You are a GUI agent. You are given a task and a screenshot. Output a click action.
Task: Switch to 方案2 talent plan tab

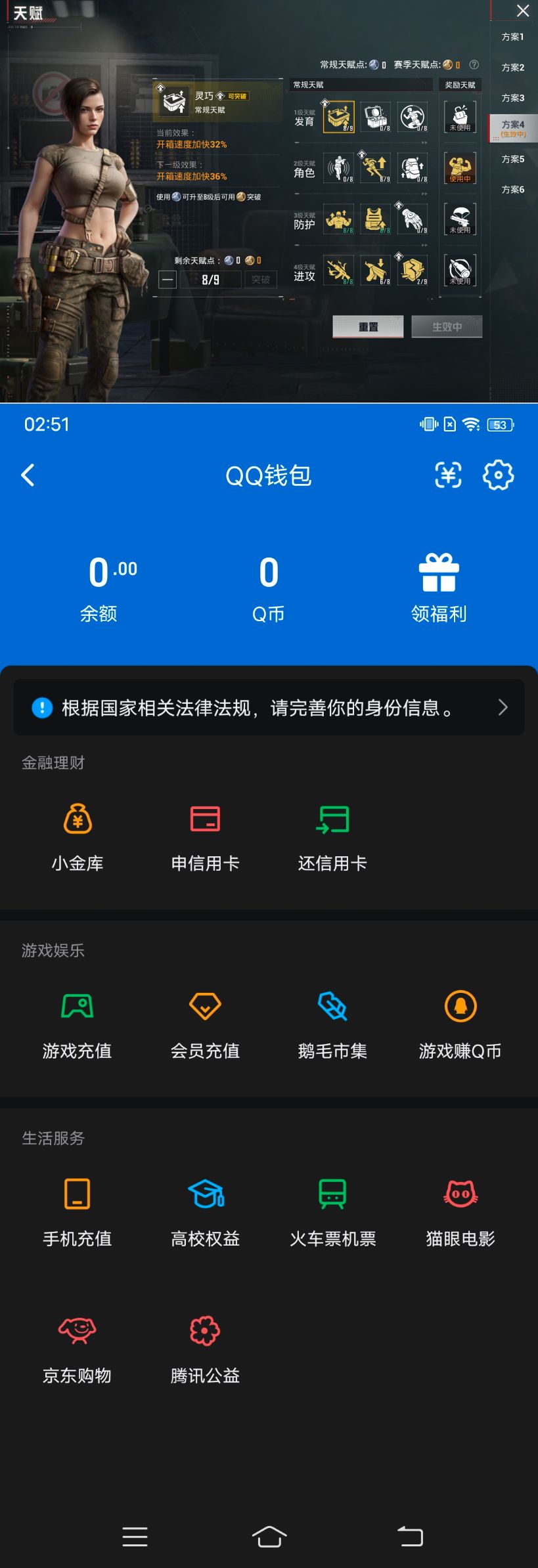coord(514,66)
